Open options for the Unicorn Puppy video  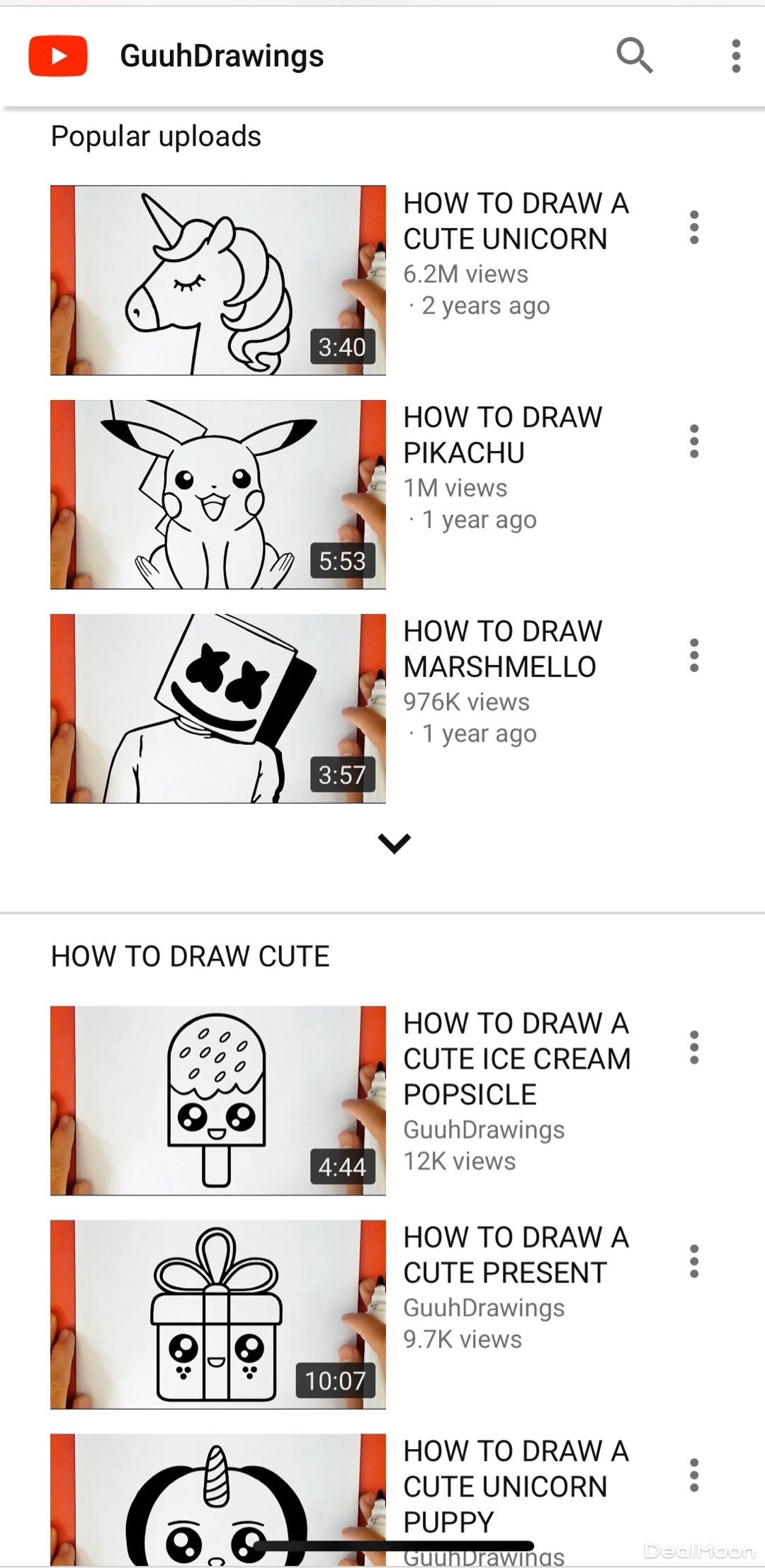pyautogui.click(x=694, y=1475)
